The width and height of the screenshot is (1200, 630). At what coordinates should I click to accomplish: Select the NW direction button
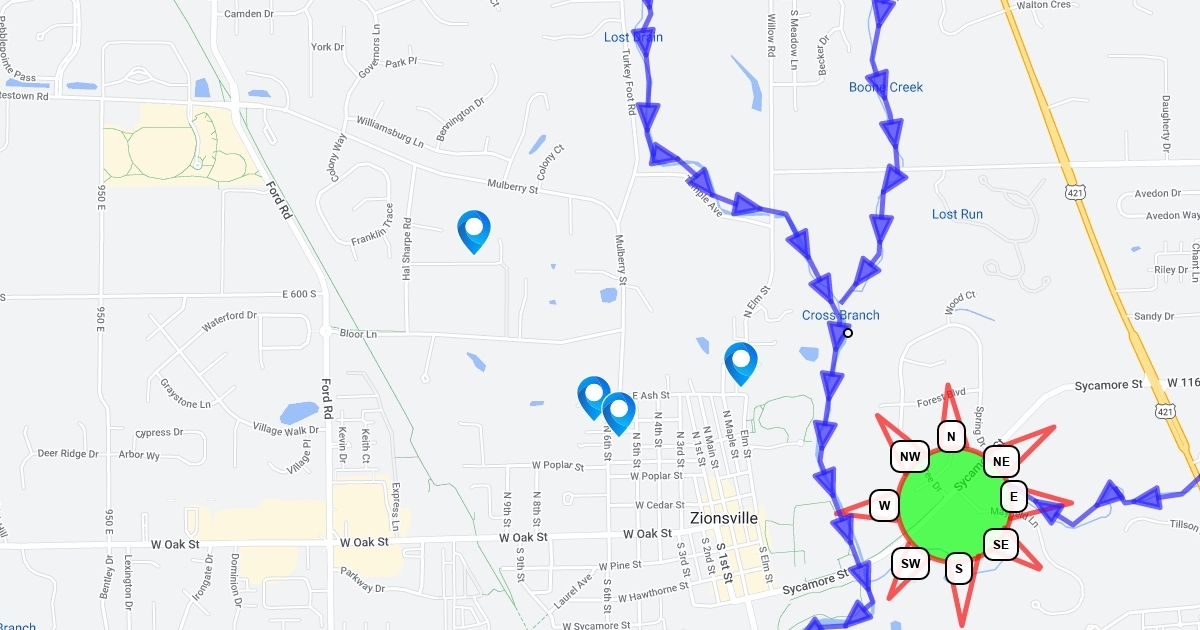909,457
